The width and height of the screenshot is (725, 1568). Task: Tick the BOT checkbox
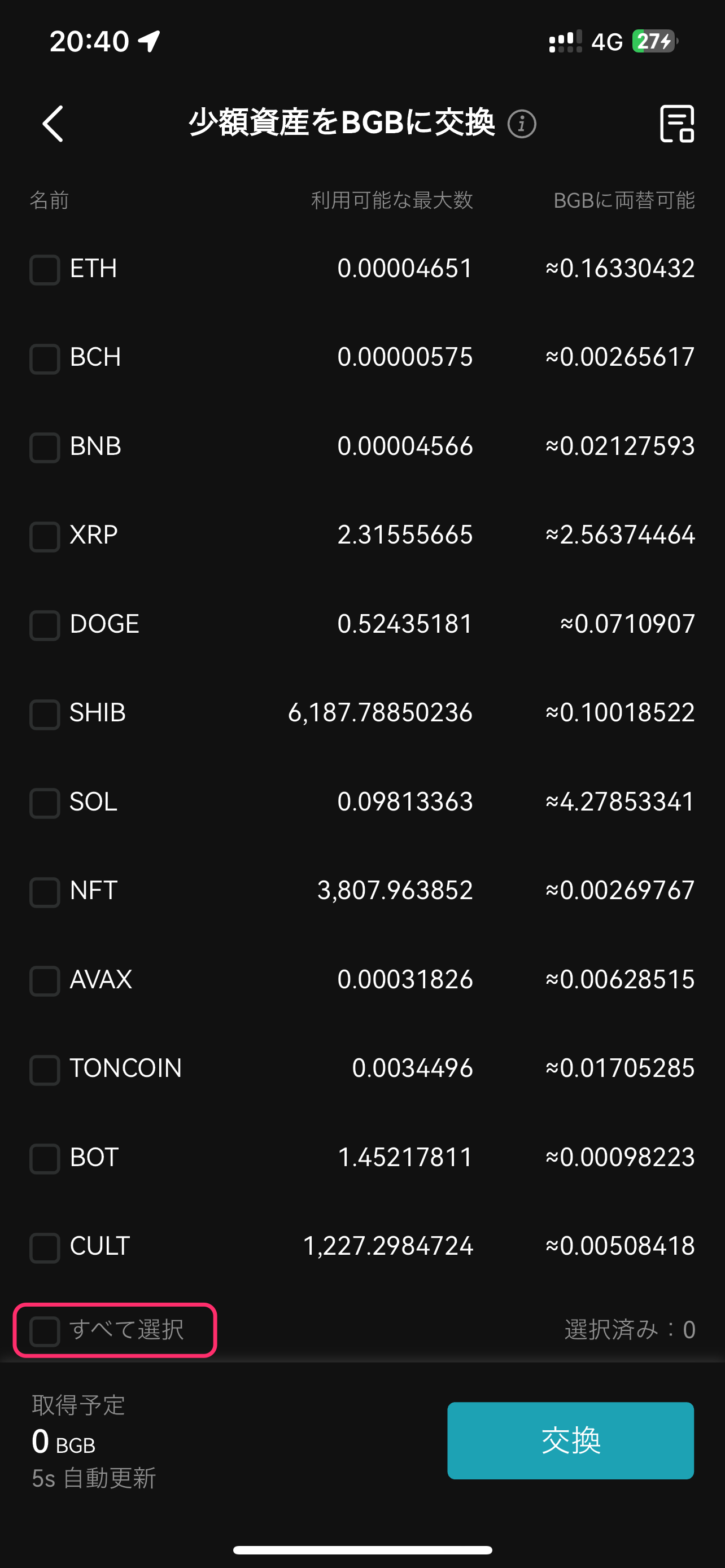click(x=45, y=1158)
